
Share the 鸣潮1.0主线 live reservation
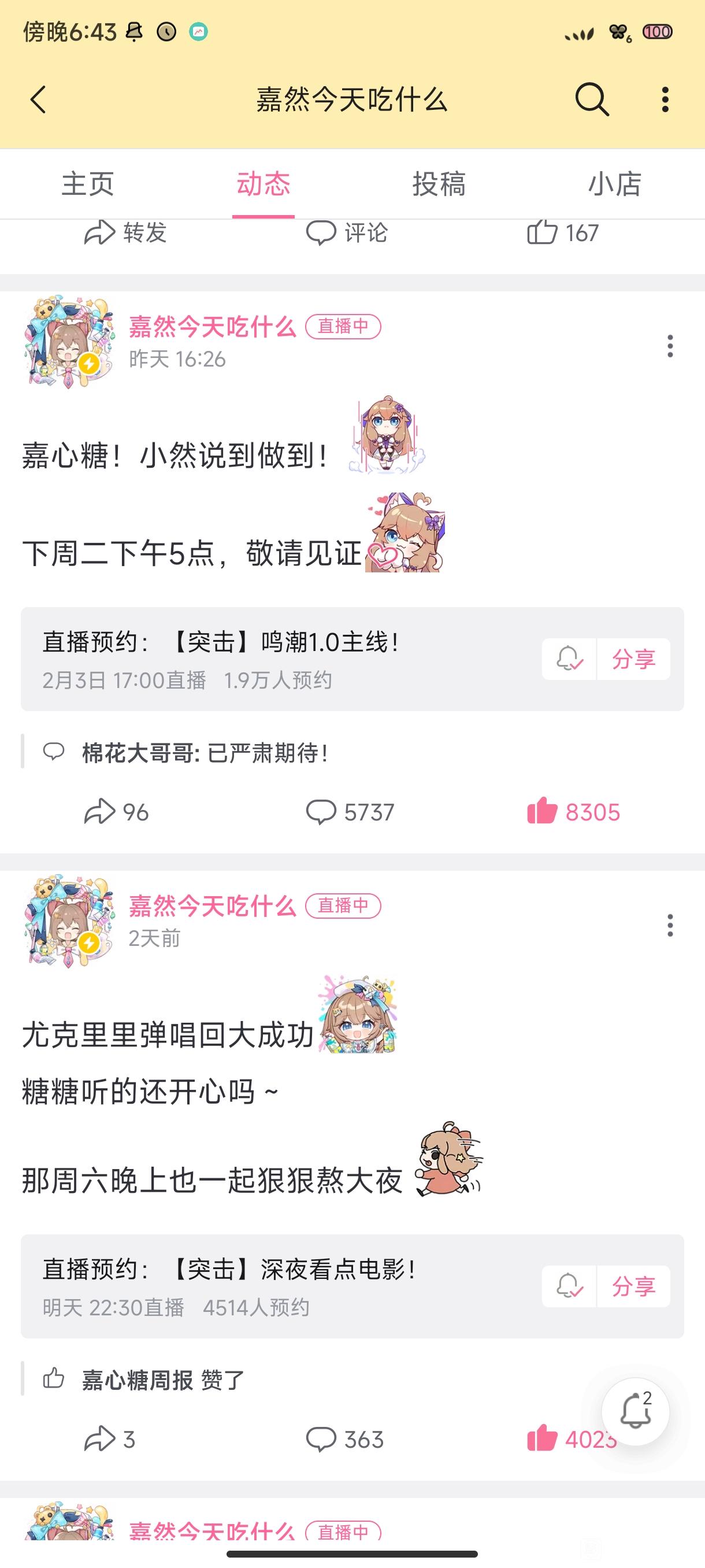pyautogui.click(x=633, y=659)
